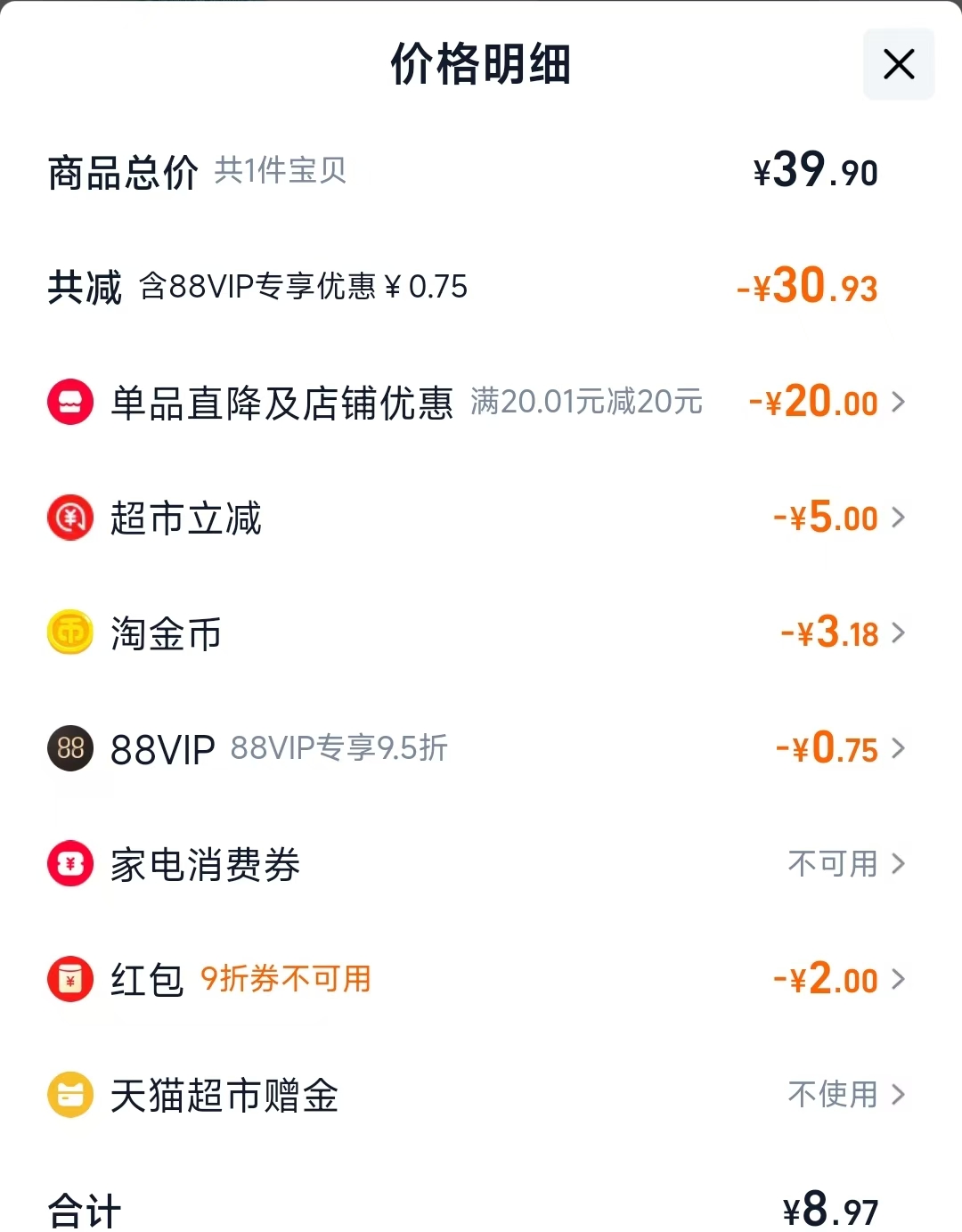The height and width of the screenshot is (1232, 962).
Task: Click the 天猫超市赠金 yellow wallet icon
Action: pos(69,1094)
